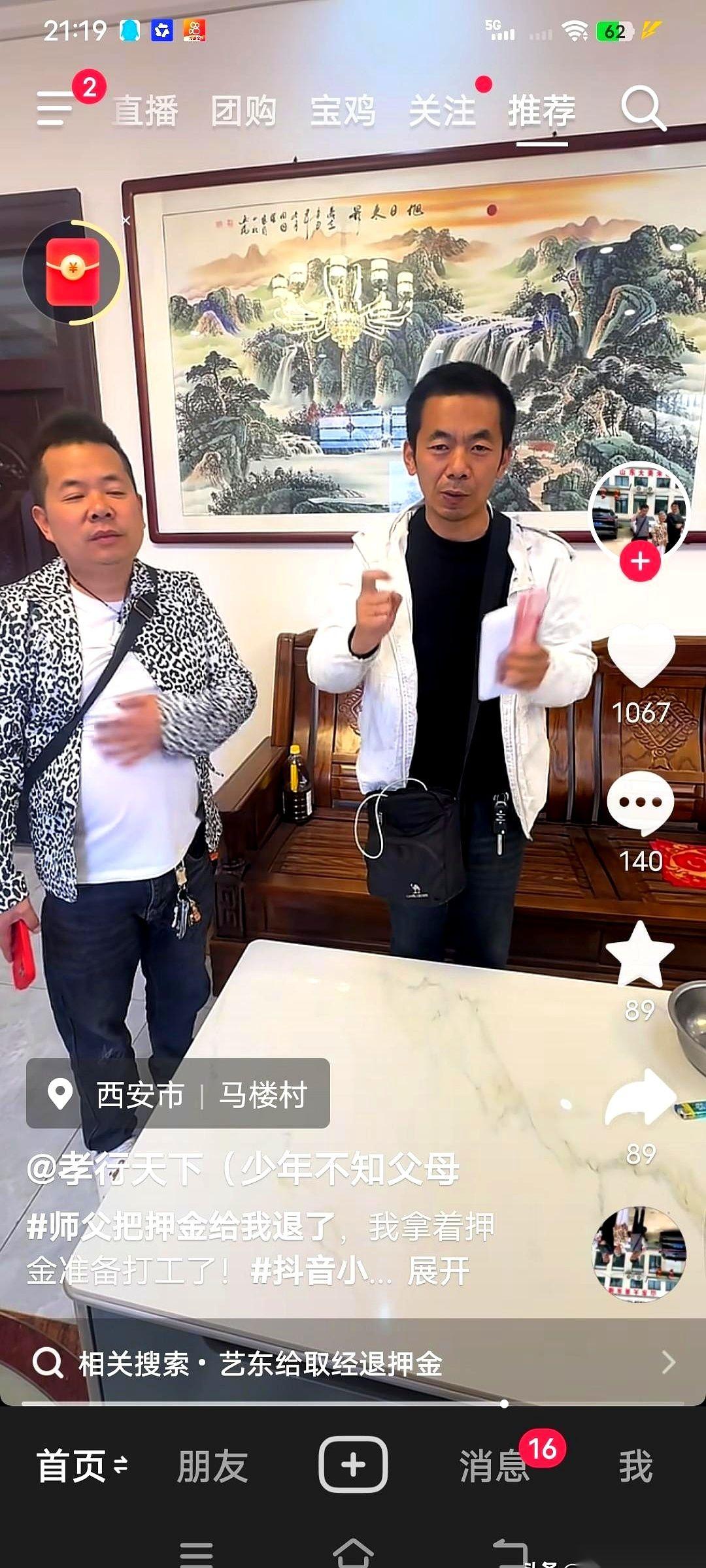Like this video

pos(640,655)
